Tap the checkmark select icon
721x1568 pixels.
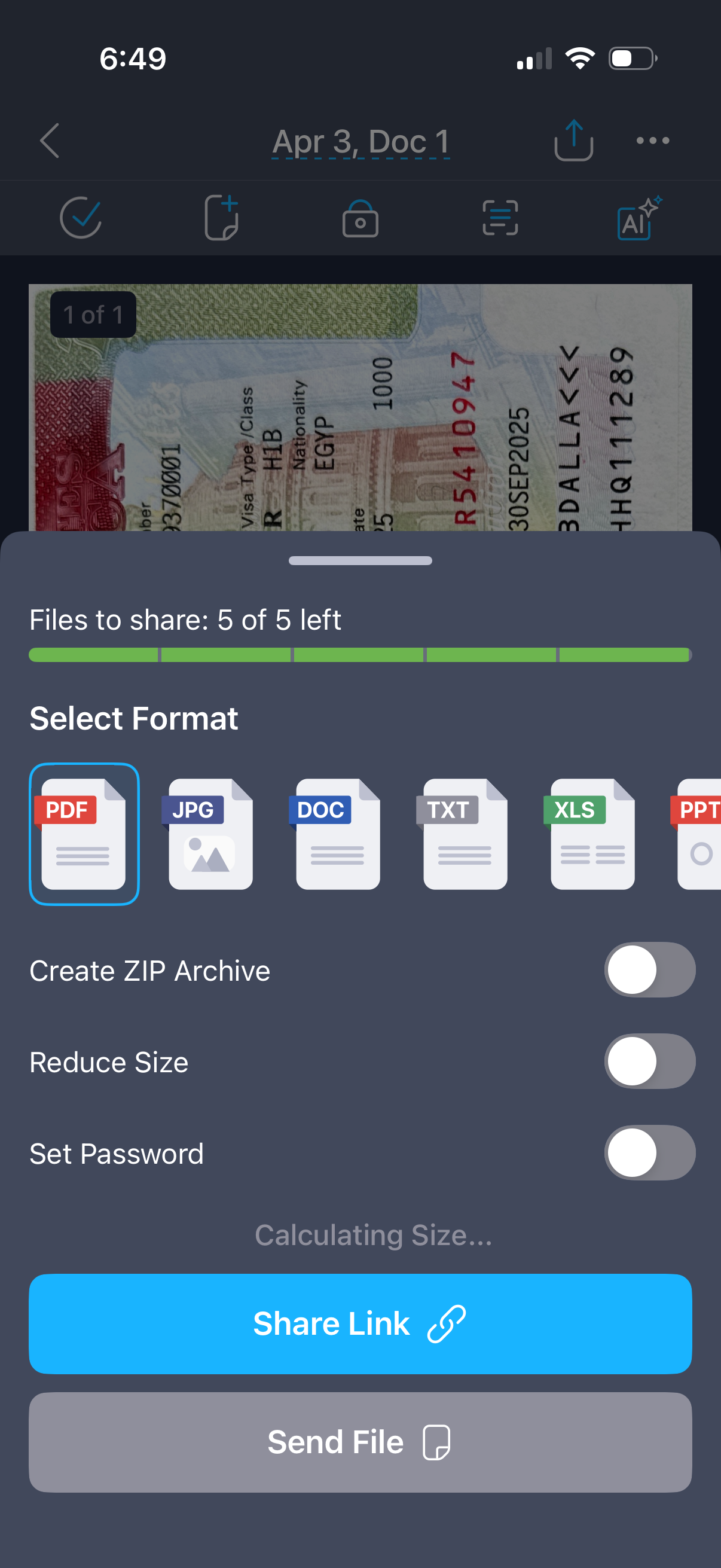click(80, 217)
